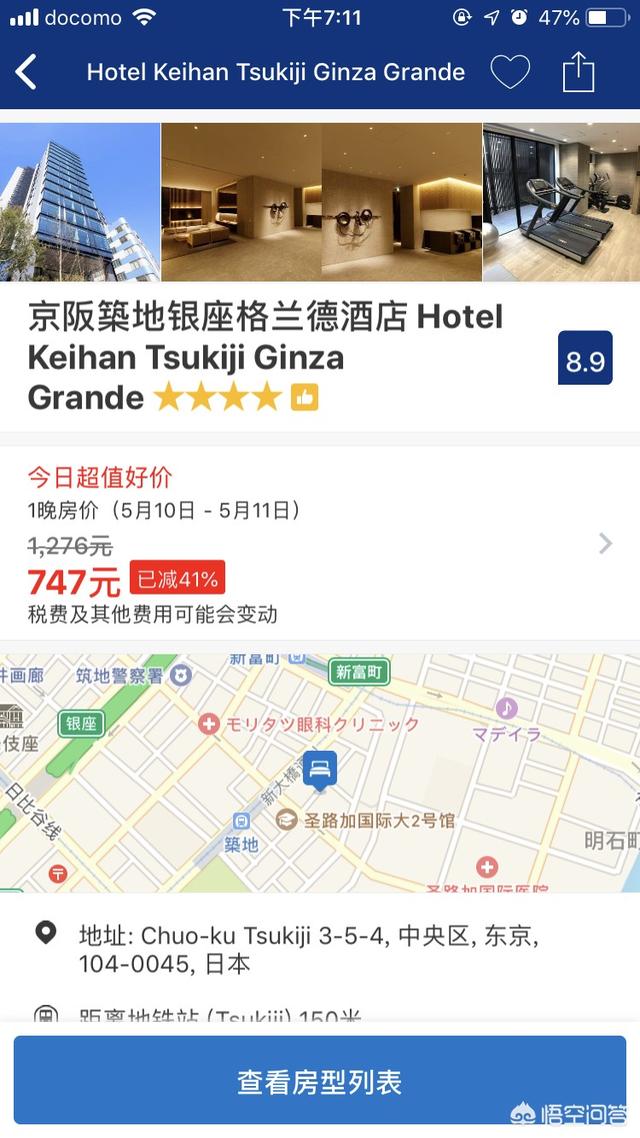This screenshot has width=640, height=1138.
Task: Open the hotel building exterior photo
Action: coord(80,202)
